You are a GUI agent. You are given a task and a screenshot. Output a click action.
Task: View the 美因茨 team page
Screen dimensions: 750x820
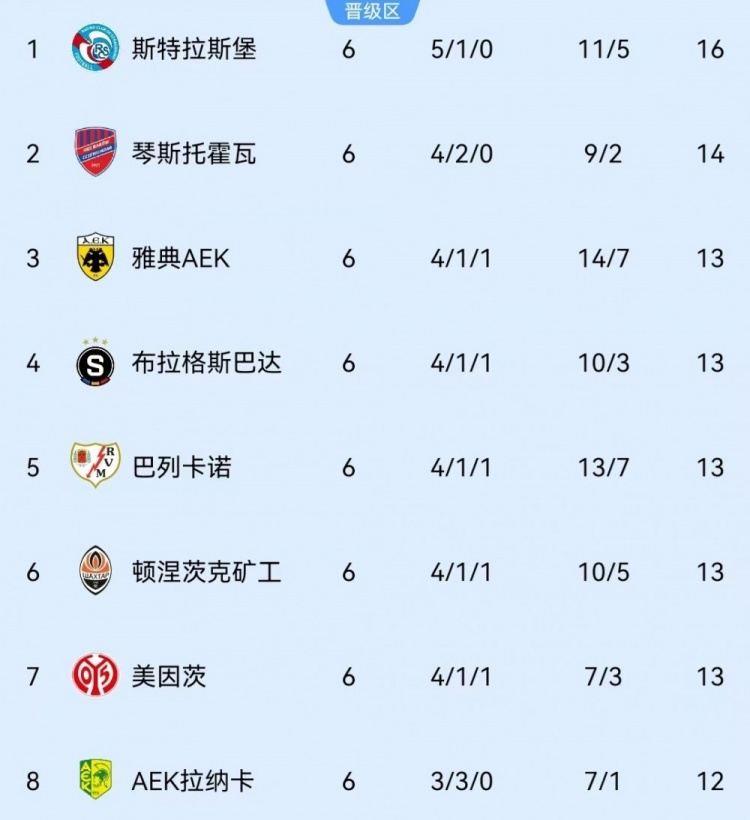tap(375, 676)
